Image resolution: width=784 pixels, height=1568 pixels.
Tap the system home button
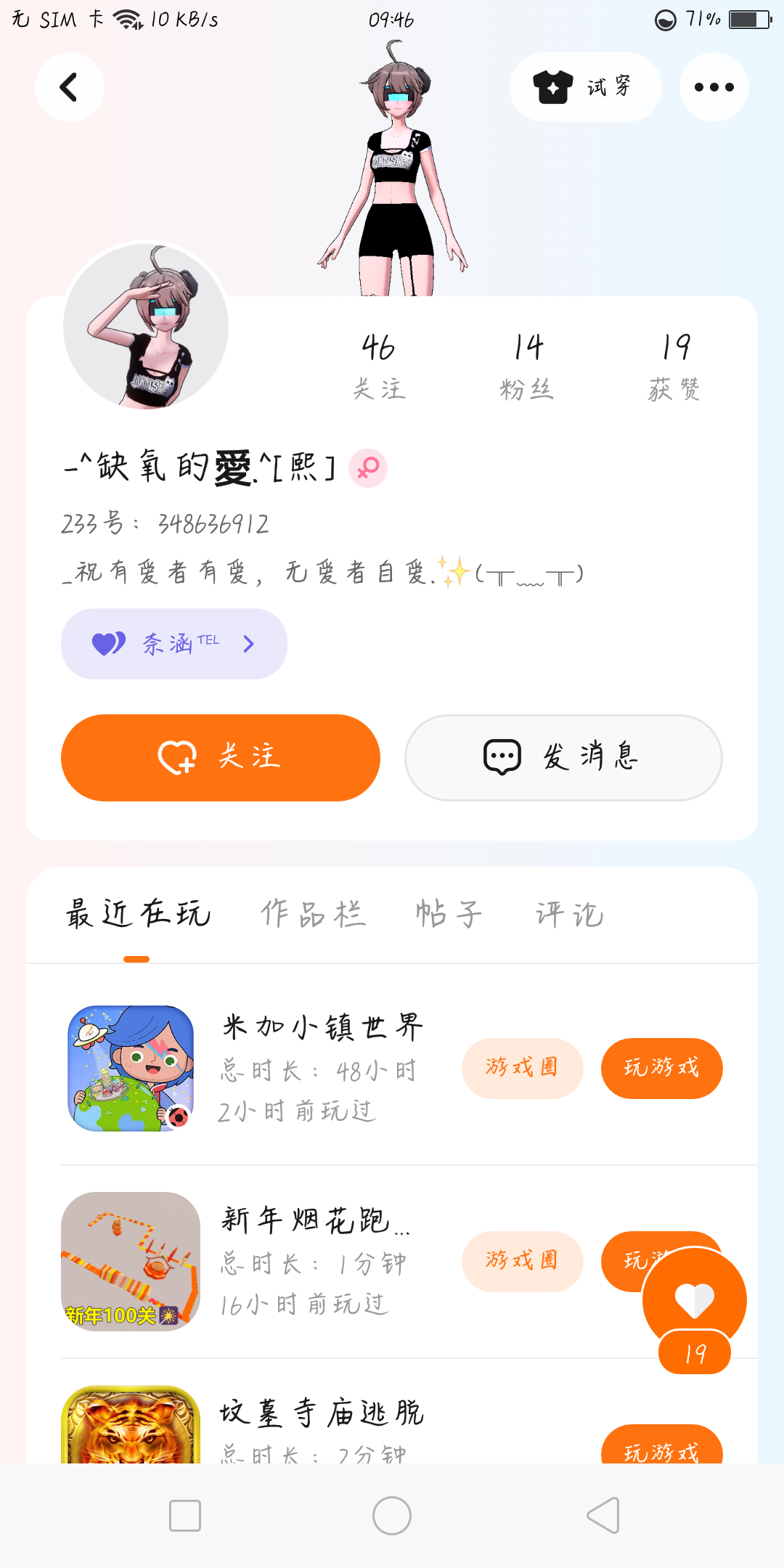tap(392, 1516)
